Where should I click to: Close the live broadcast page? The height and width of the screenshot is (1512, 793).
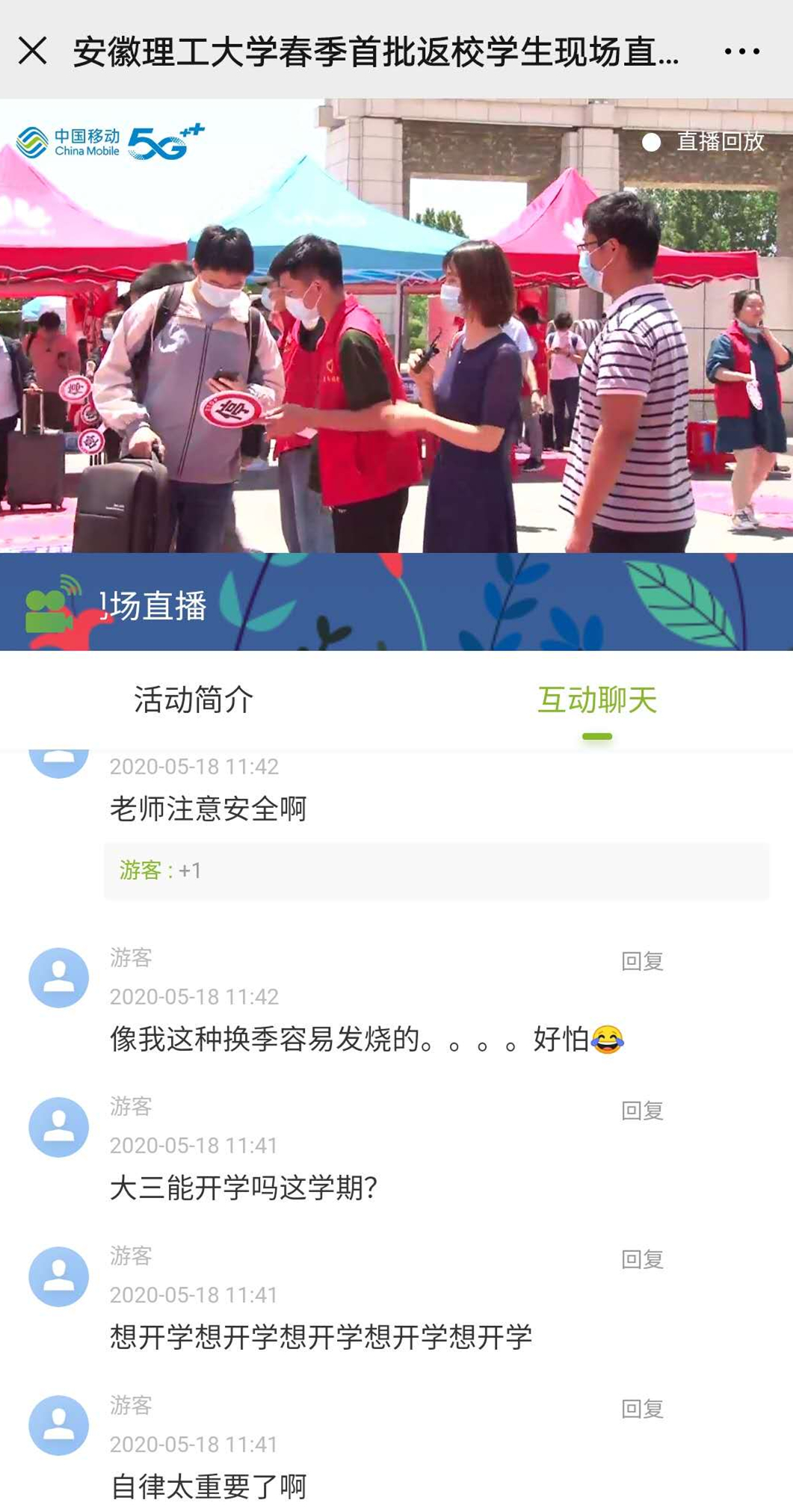tap(33, 52)
